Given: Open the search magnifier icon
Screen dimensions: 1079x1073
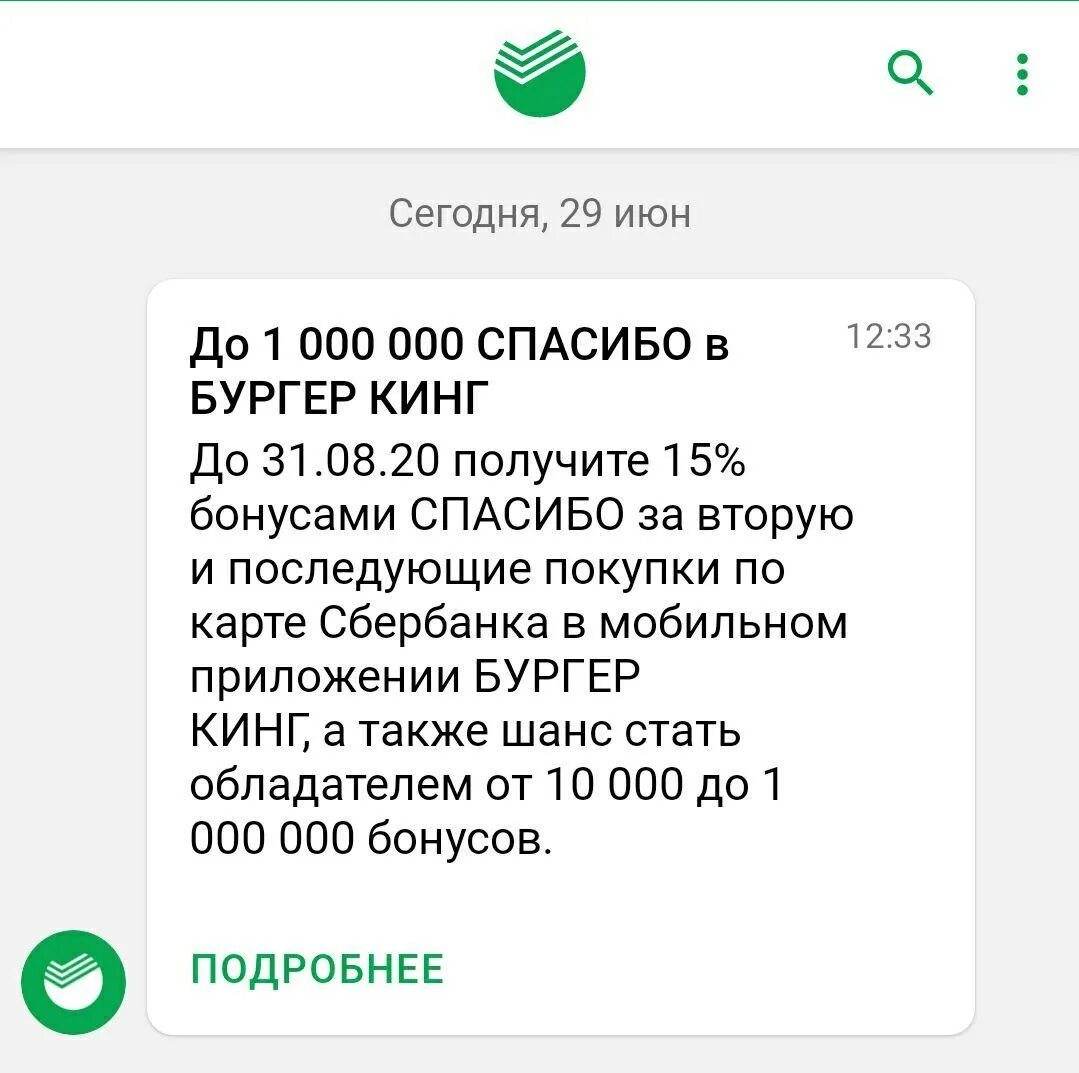Looking at the screenshot, I should click(910, 74).
